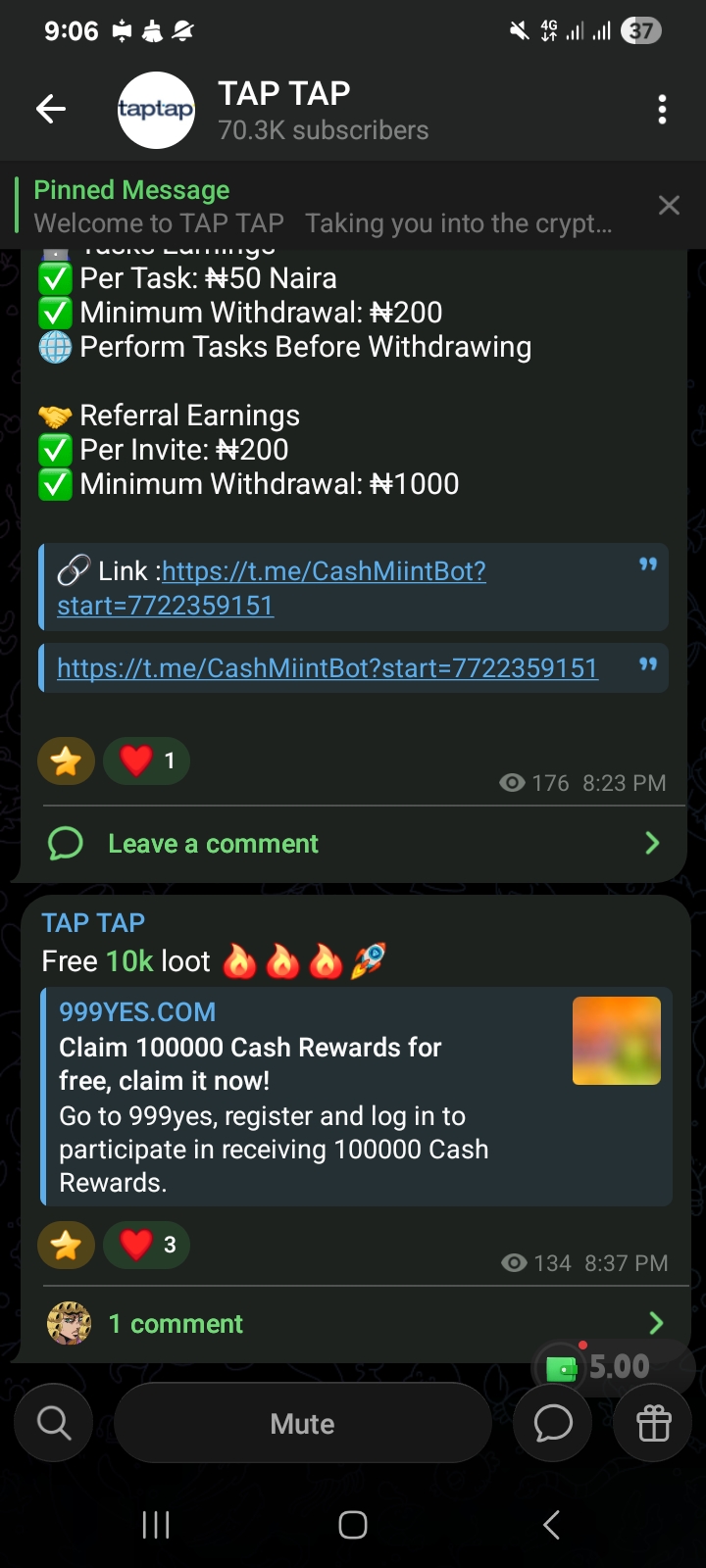Leave a comment on the earnings post

213,844
